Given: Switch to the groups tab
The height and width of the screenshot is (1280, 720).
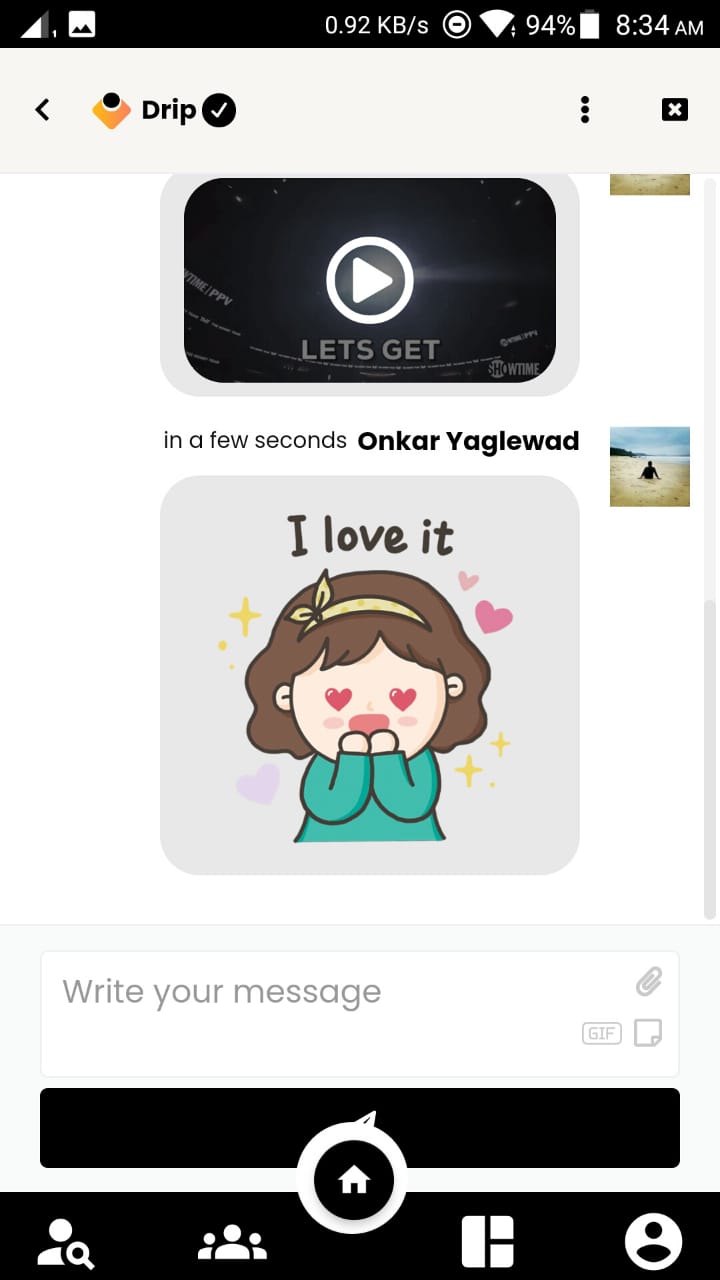Looking at the screenshot, I should (x=232, y=1243).
